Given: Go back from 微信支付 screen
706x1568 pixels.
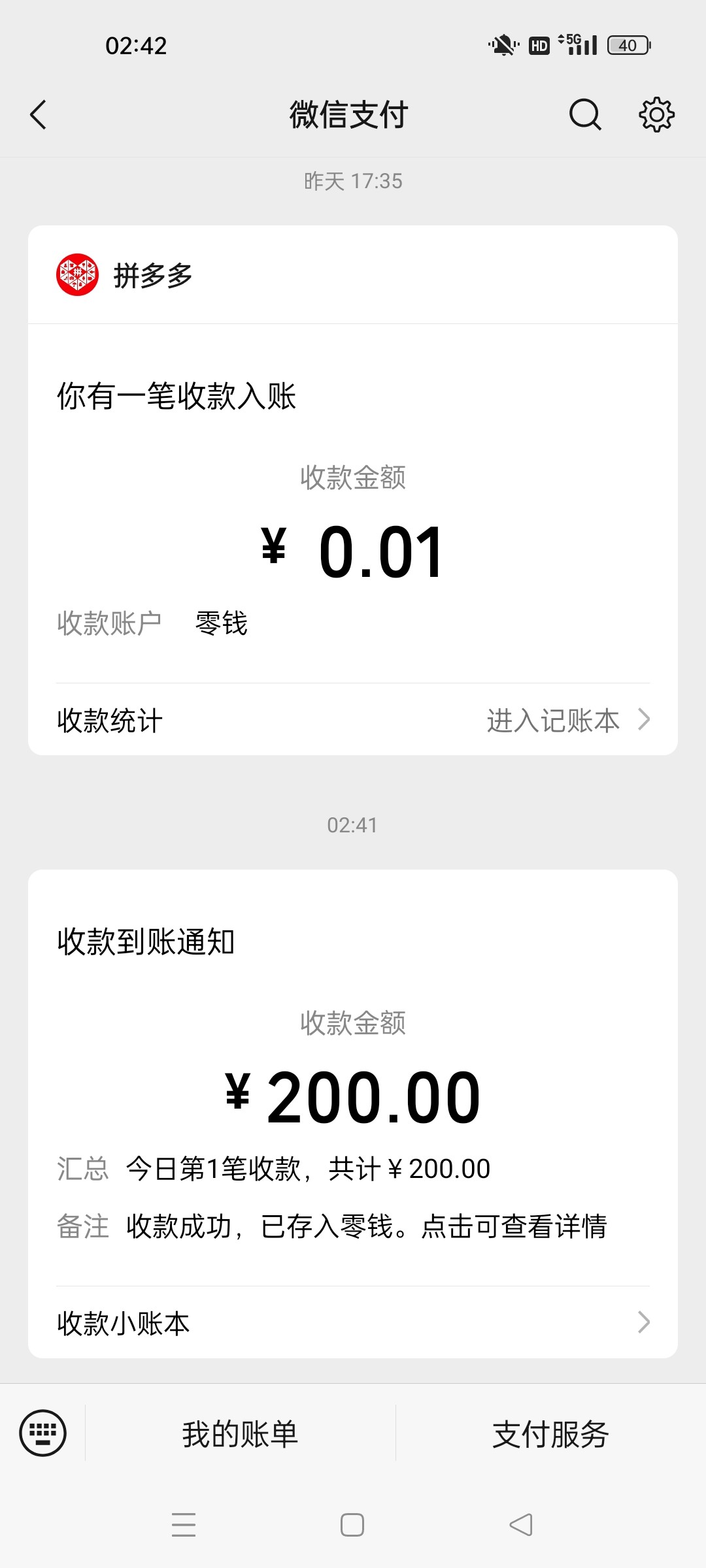Looking at the screenshot, I should click(x=39, y=115).
